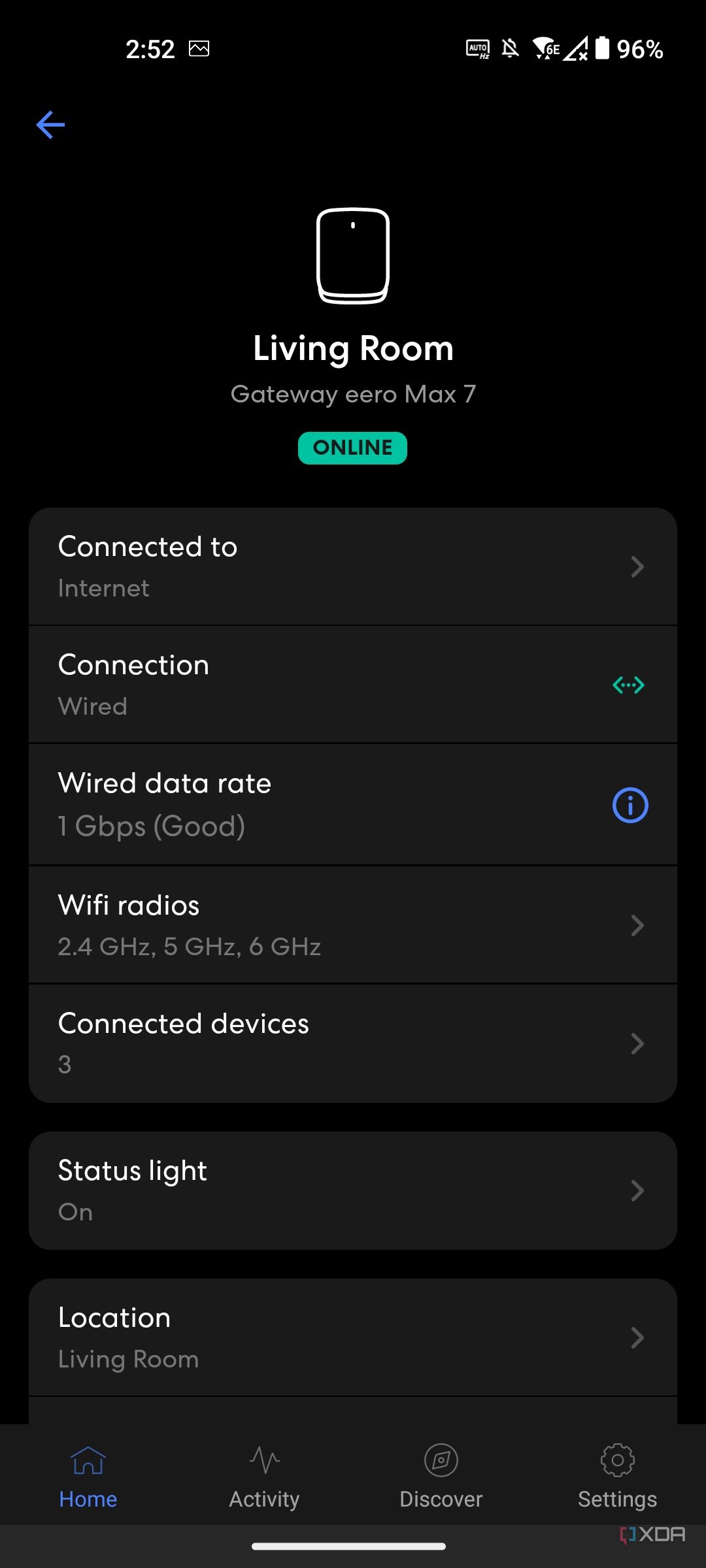This screenshot has width=706, height=1568.
Task: Show info about Wired data rate
Action: tap(630, 805)
